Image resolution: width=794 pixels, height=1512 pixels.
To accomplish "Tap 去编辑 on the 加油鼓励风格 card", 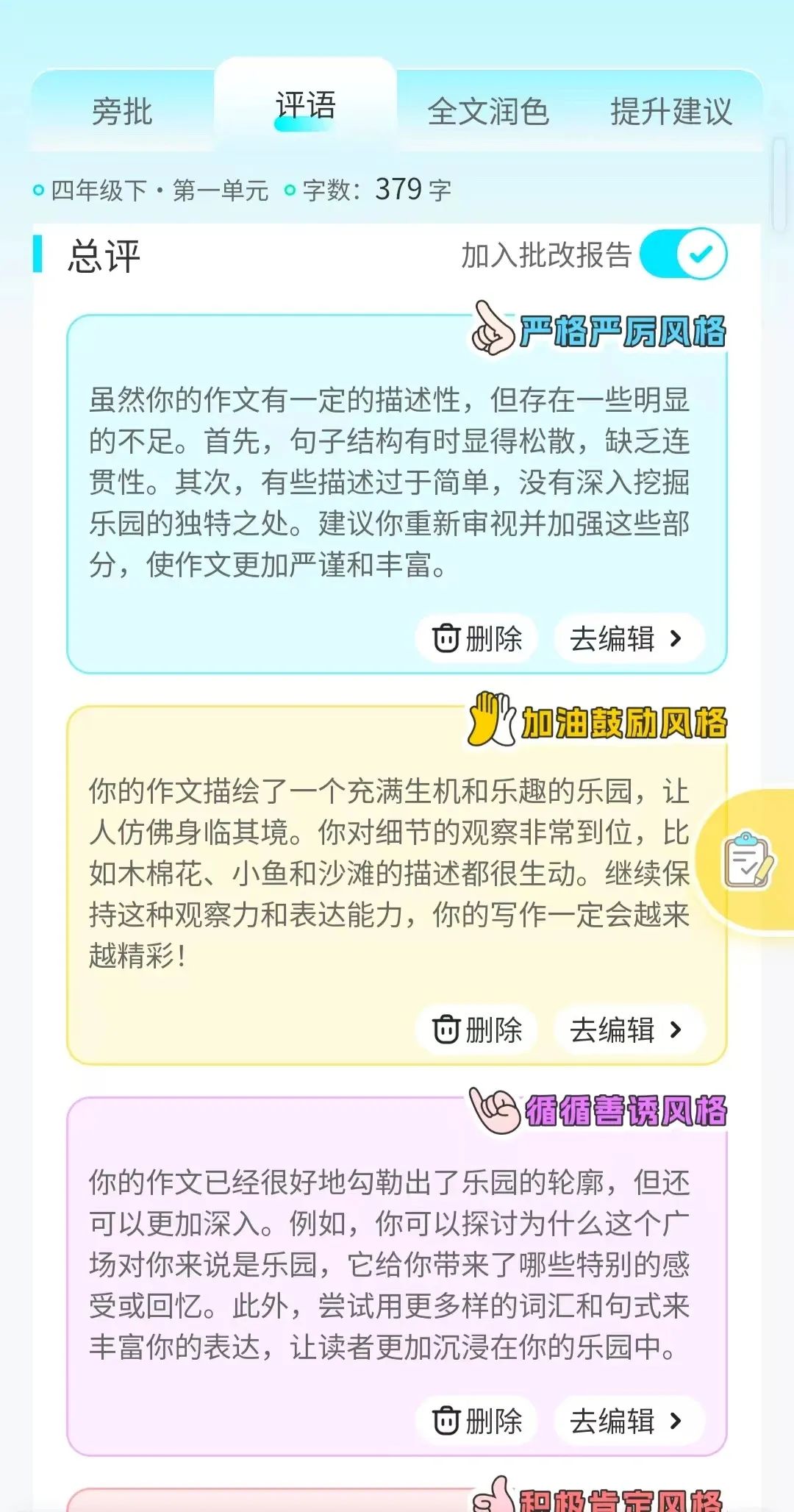I will coord(629,1029).
